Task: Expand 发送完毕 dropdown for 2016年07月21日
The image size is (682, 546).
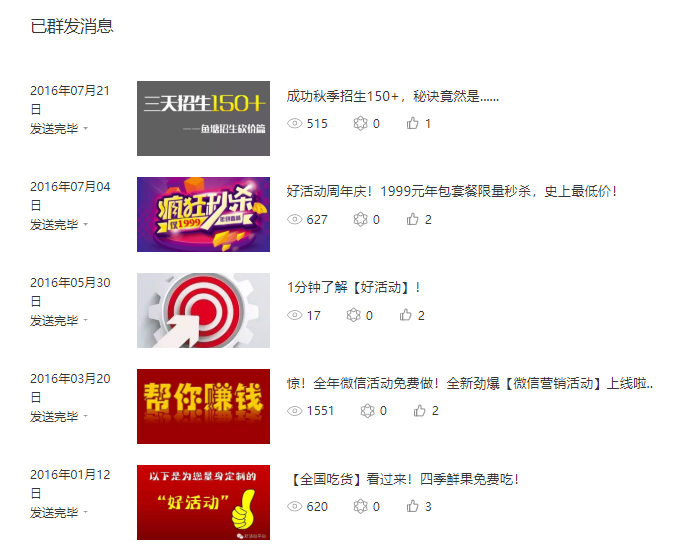Action: tap(85, 129)
